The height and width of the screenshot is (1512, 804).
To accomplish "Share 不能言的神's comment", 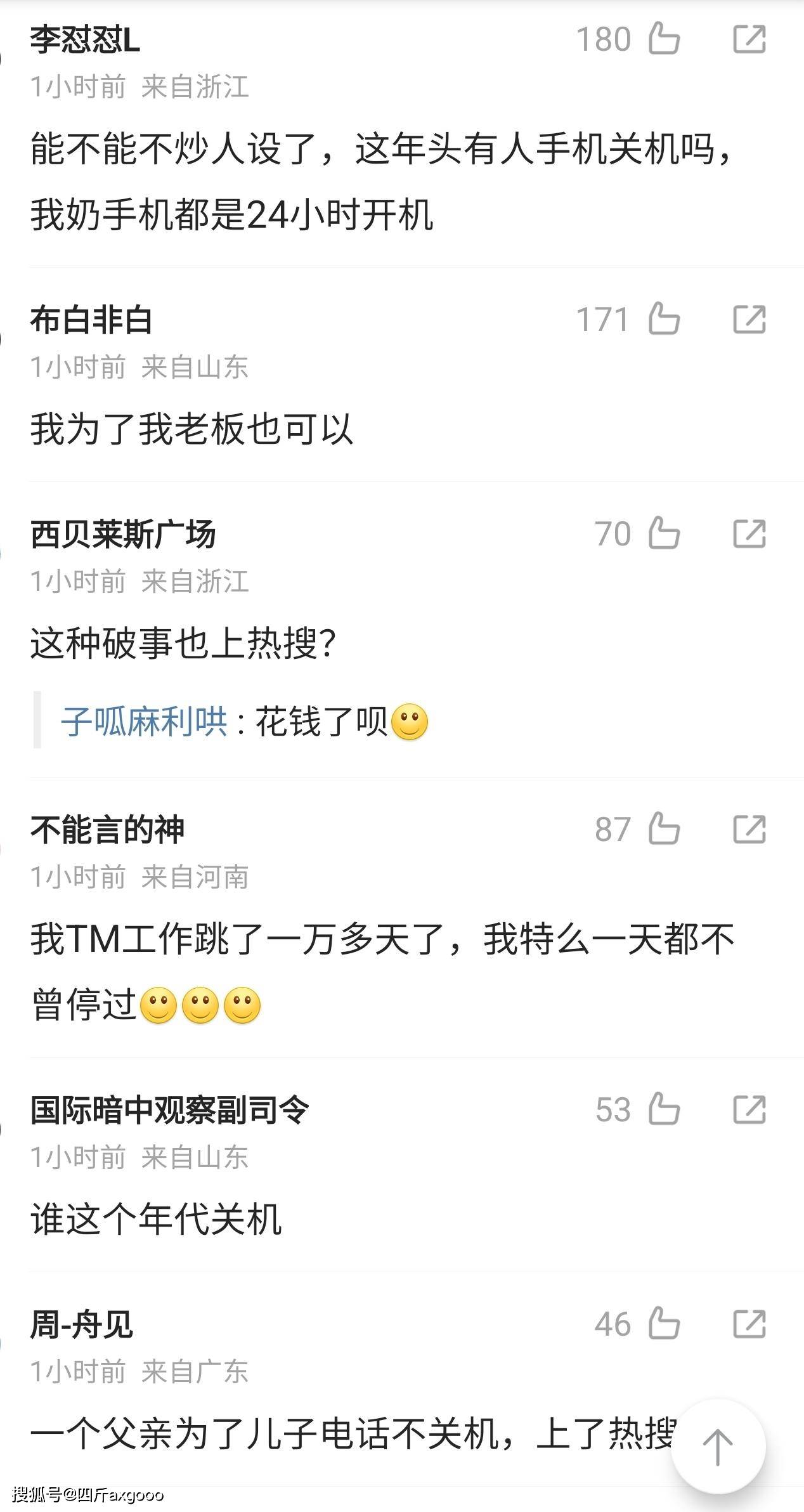I will tap(749, 828).
